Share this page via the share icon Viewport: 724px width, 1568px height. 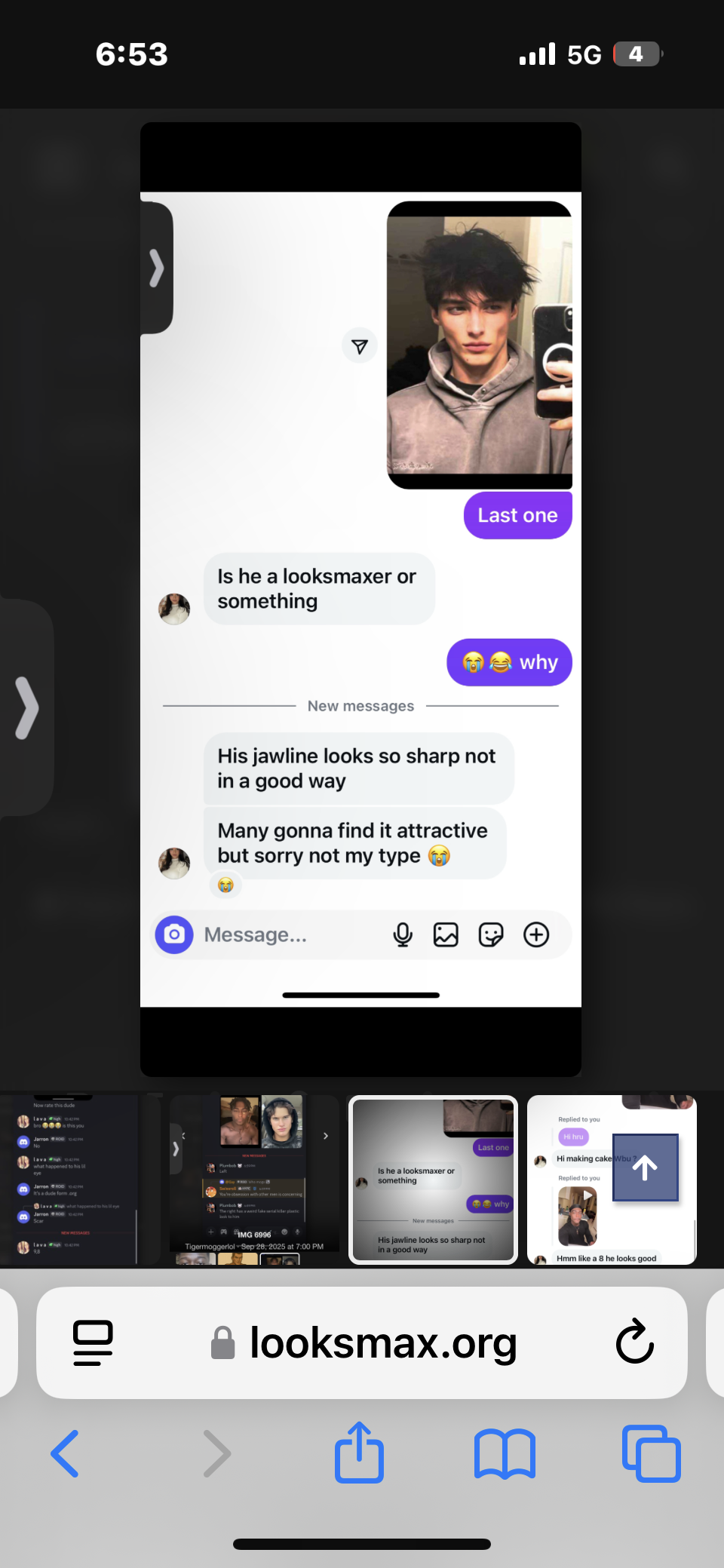point(359,1452)
